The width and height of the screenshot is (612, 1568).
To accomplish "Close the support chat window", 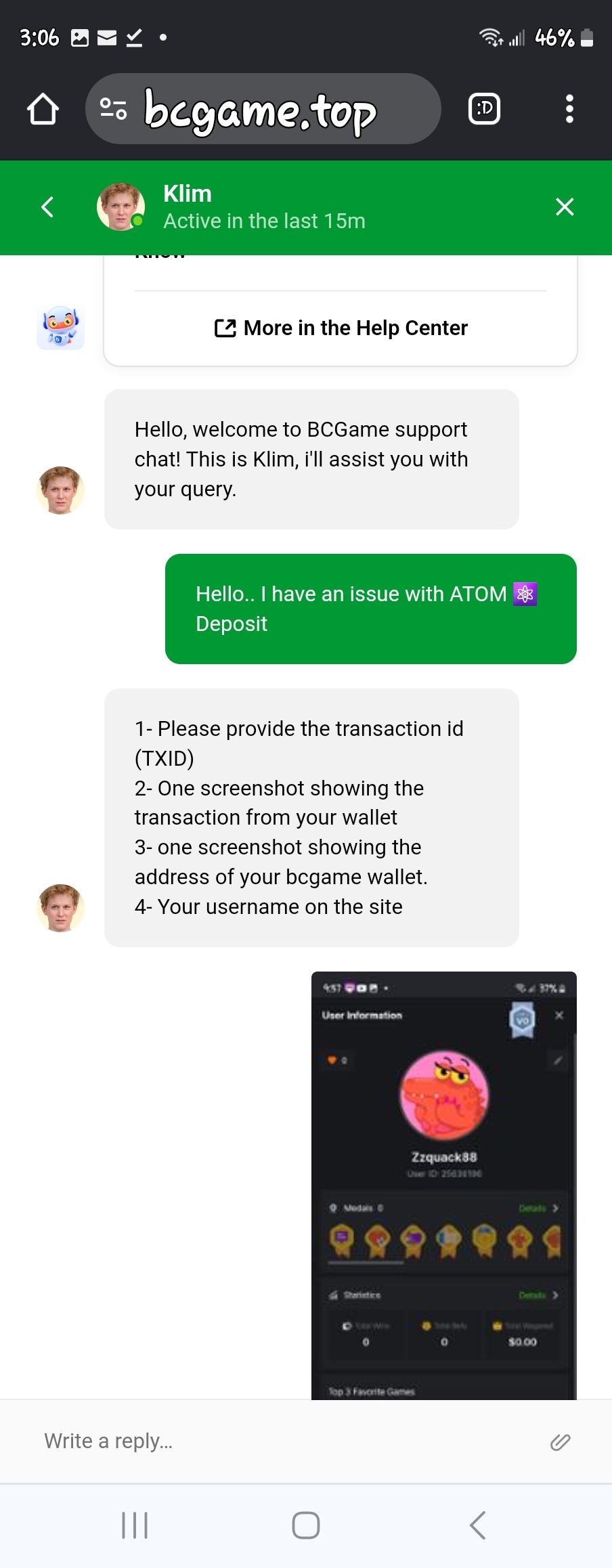I will (x=564, y=207).
